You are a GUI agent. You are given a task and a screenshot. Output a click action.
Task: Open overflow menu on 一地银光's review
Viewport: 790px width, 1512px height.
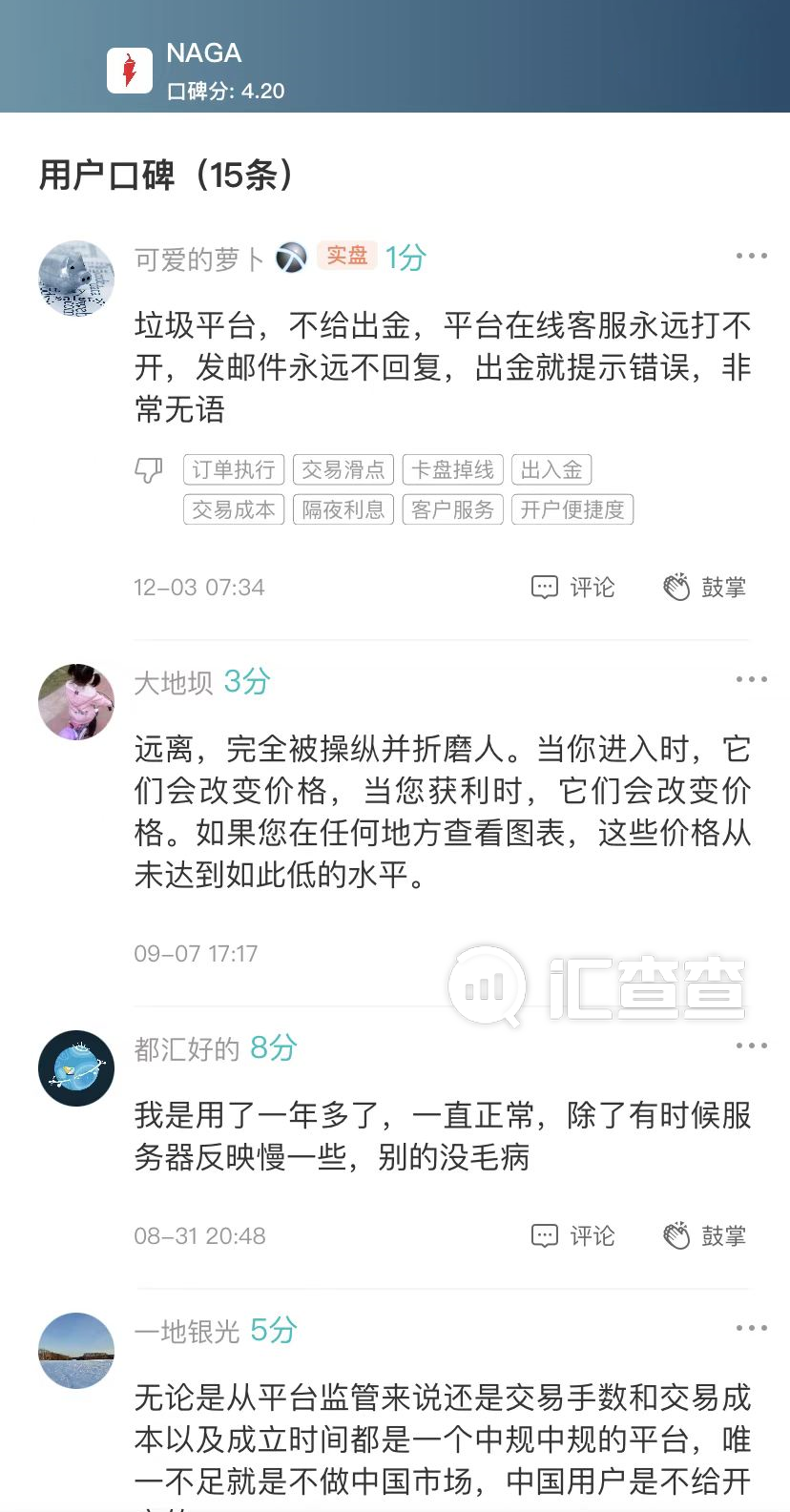pyautogui.click(x=751, y=1328)
